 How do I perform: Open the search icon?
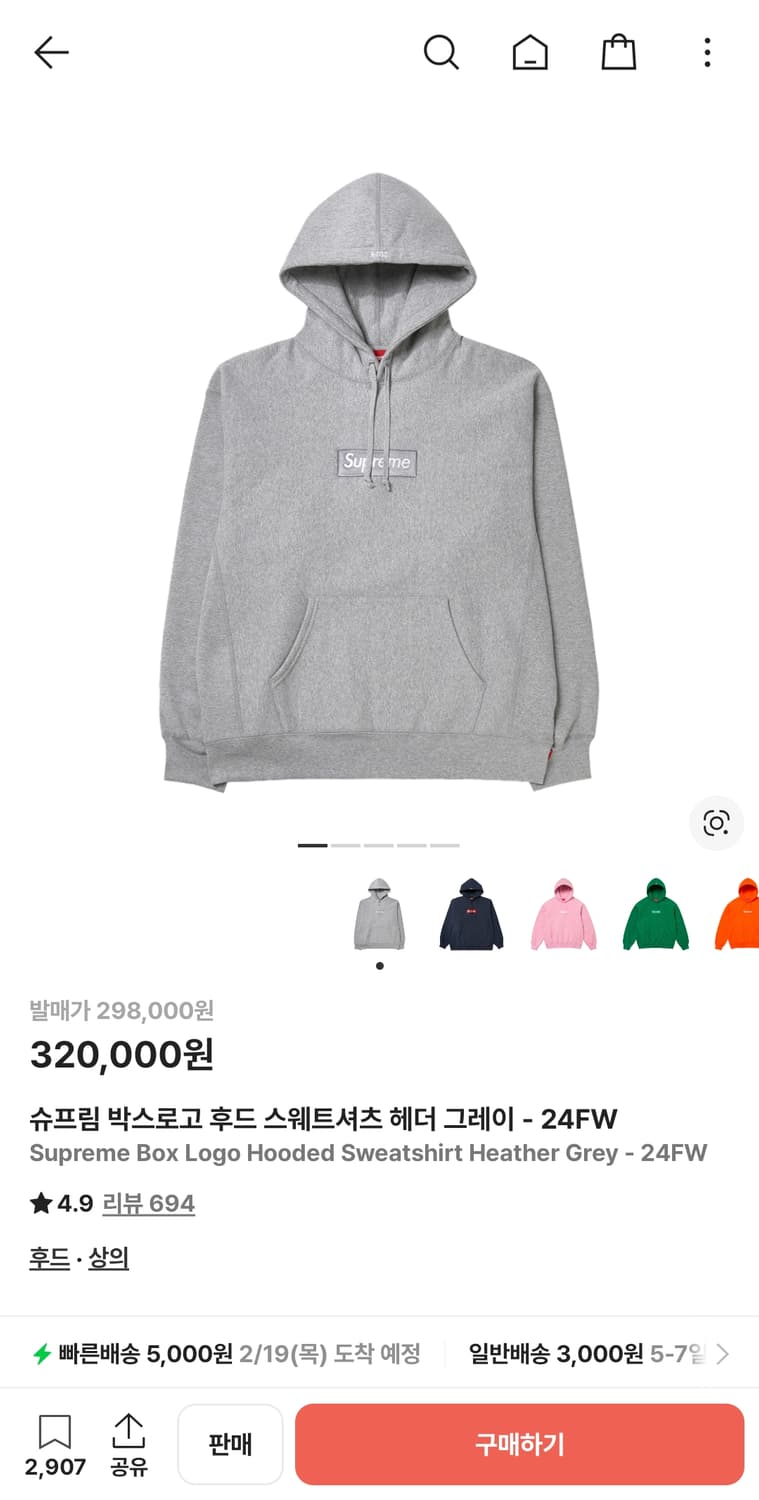click(441, 52)
